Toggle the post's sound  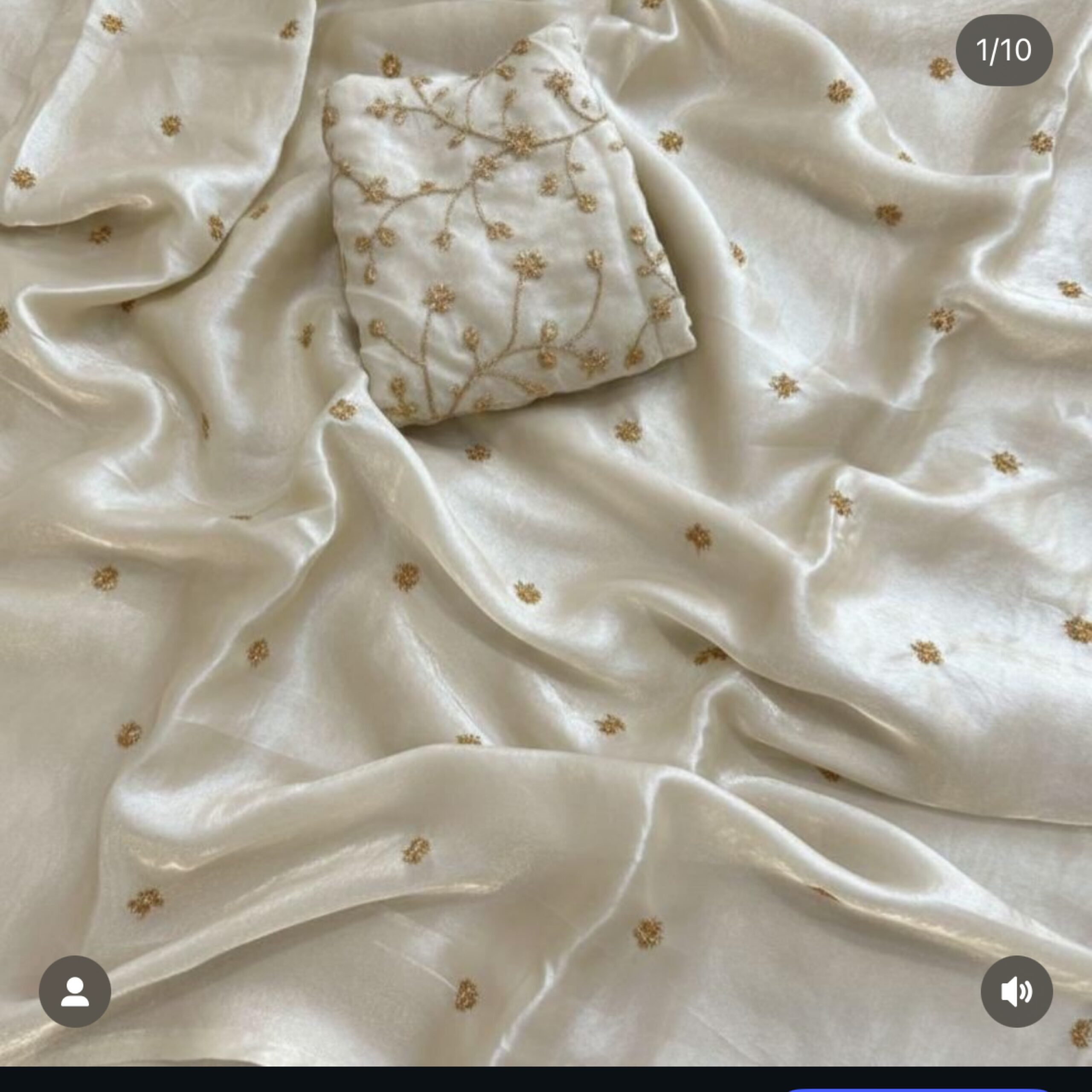(x=1016, y=991)
